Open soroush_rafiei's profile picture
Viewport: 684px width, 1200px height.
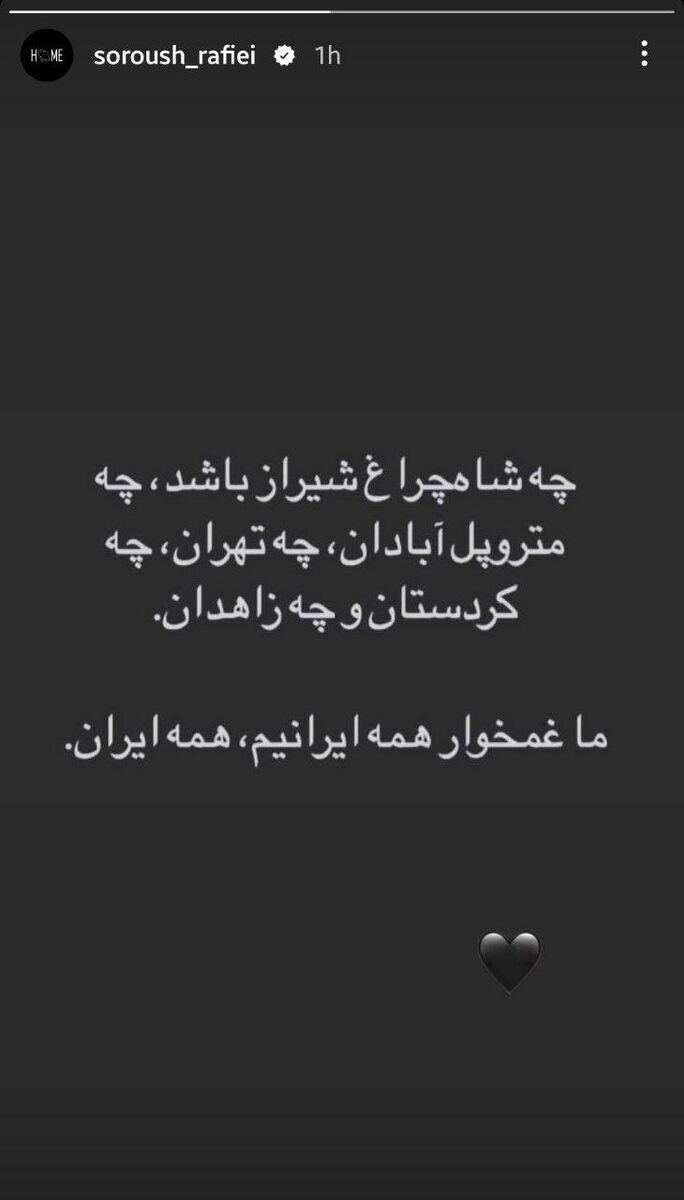(47, 56)
